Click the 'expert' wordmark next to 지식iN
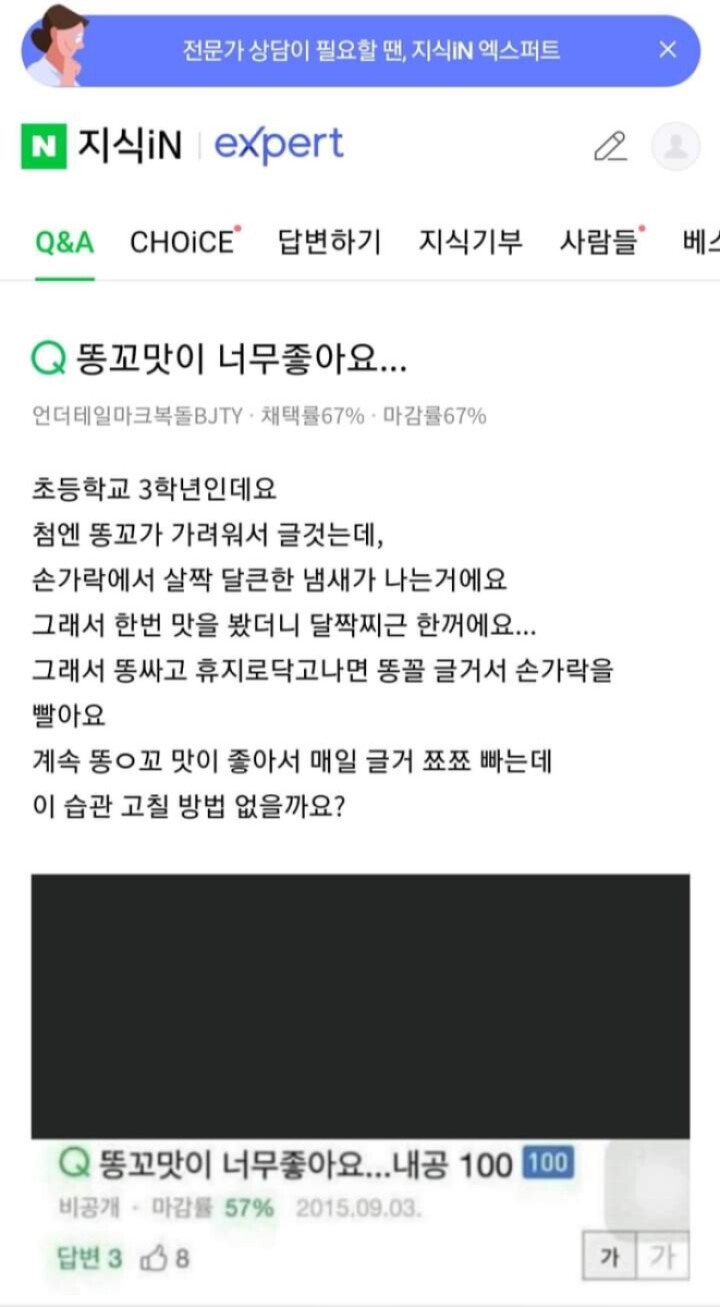Image resolution: width=720 pixels, height=1307 pixels. point(278,144)
